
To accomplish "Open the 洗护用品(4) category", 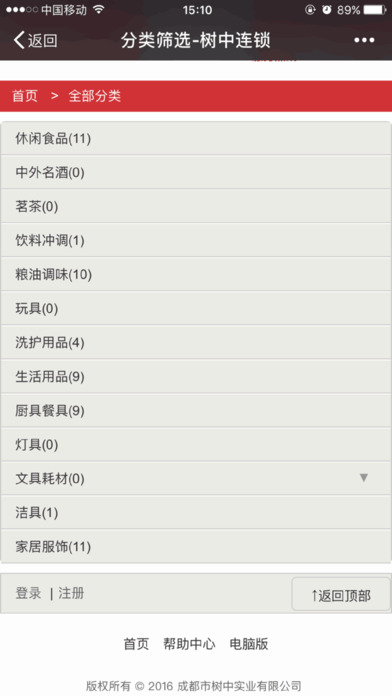I will click(196, 342).
